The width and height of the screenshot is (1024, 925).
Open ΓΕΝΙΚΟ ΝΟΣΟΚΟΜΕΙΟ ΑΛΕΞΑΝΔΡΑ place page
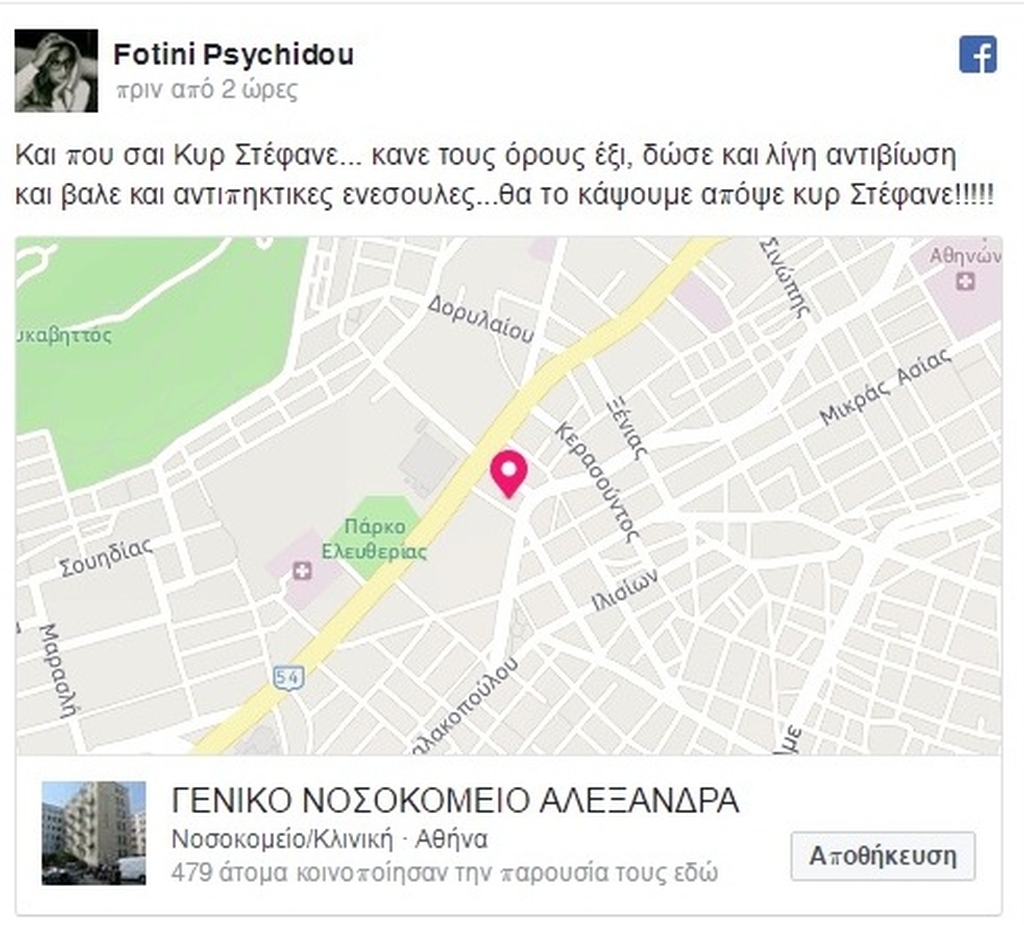click(x=455, y=801)
